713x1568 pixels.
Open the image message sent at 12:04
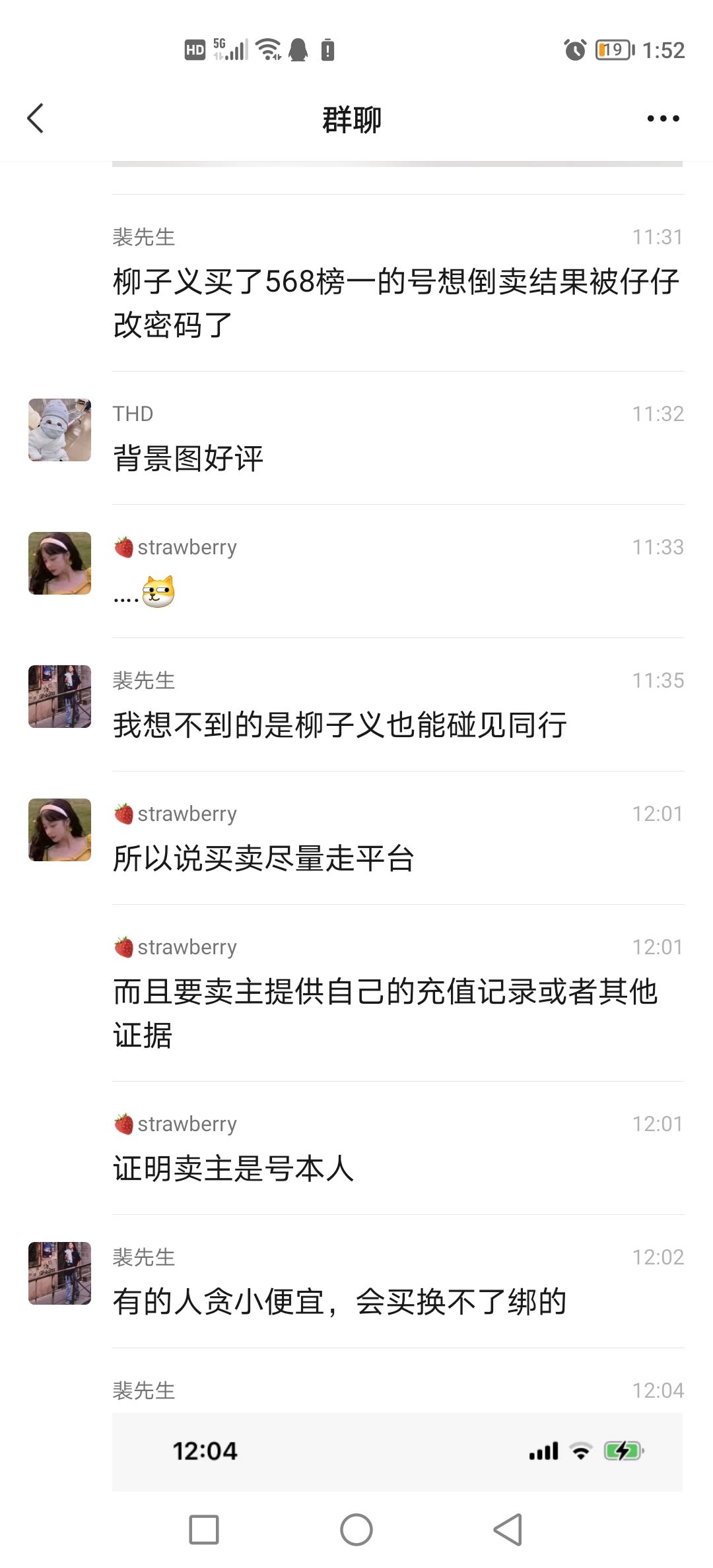397,1452
